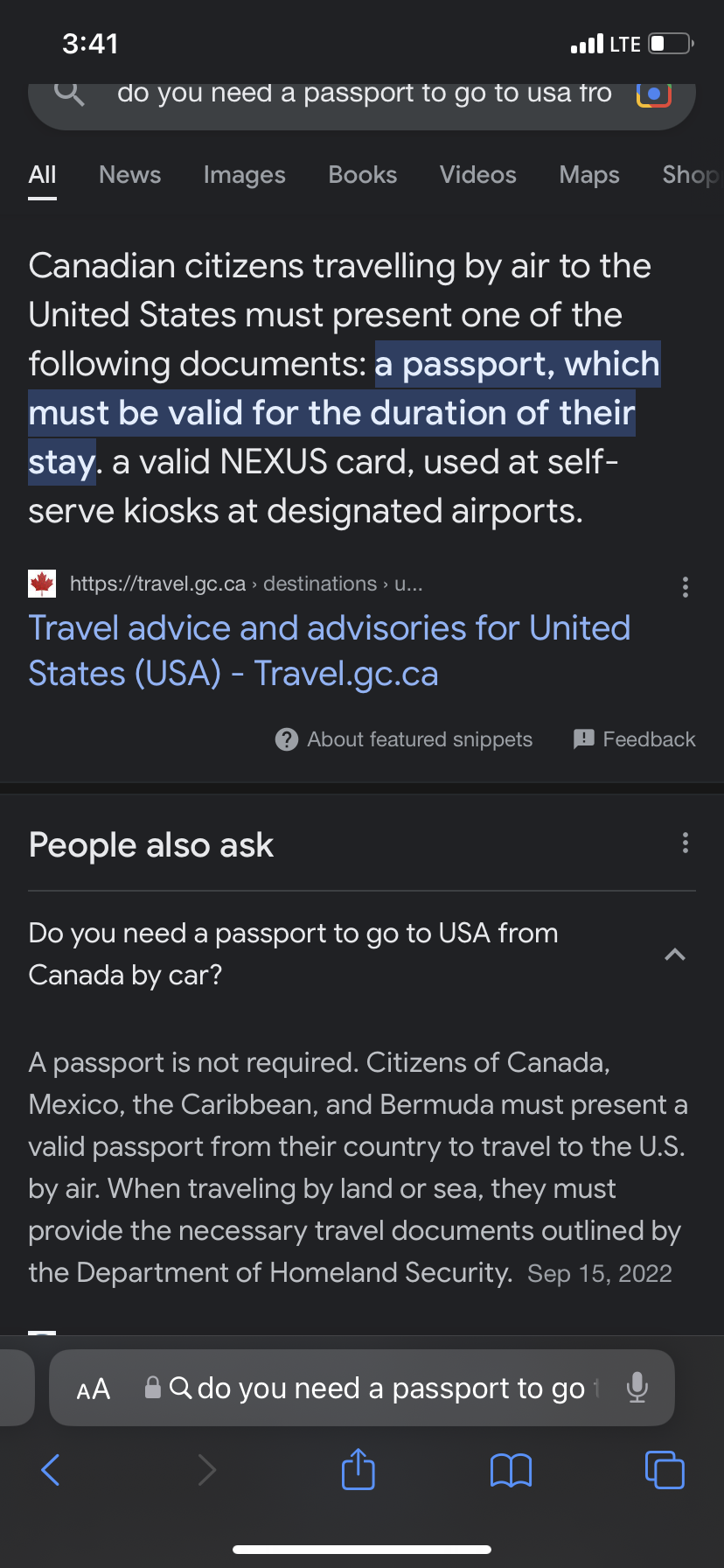Switch to the Images tab
This screenshot has width=724, height=1568.
(244, 175)
